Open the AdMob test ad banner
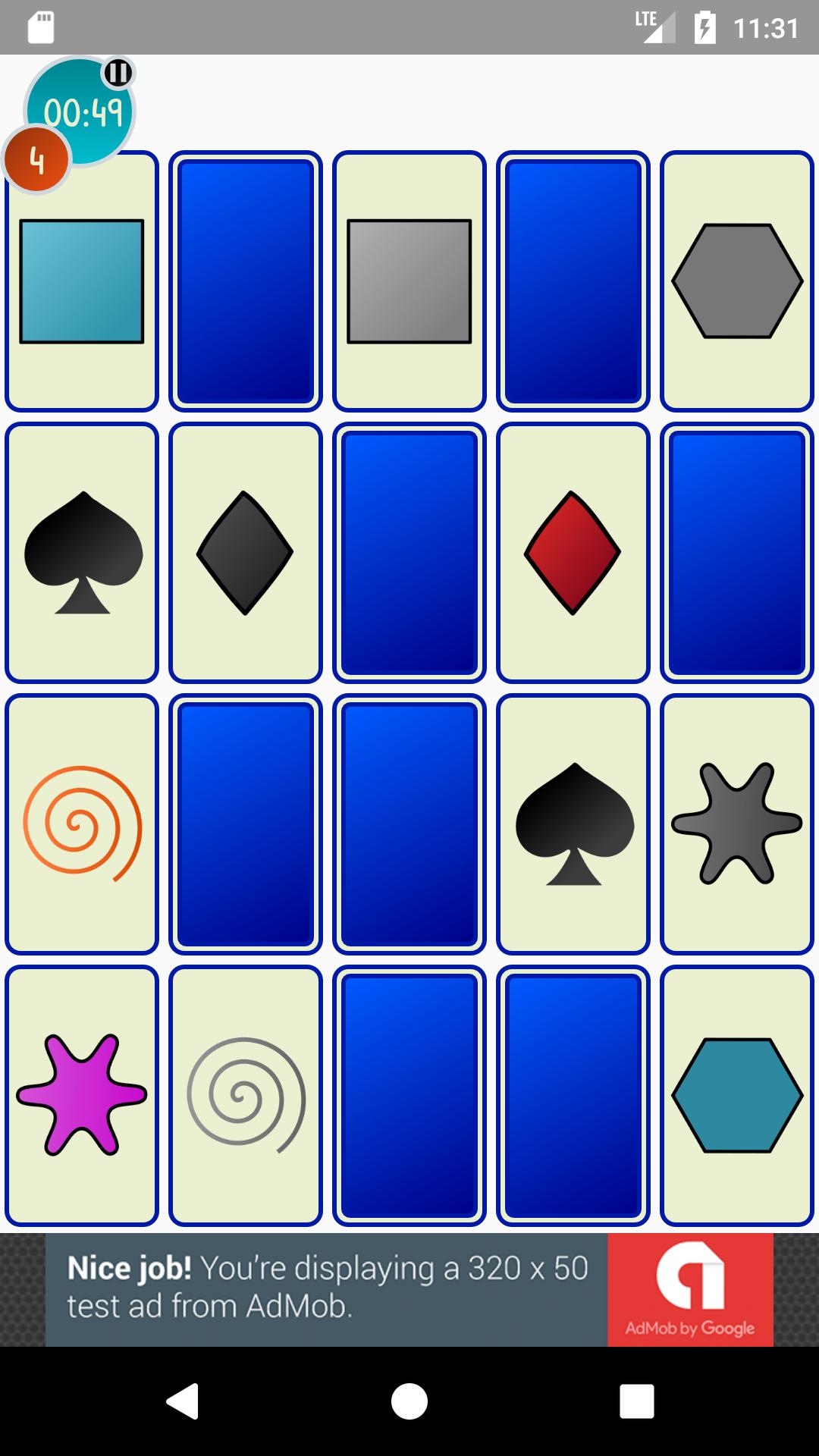The width and height of the screenshot is (819, 1456). 409,1290
